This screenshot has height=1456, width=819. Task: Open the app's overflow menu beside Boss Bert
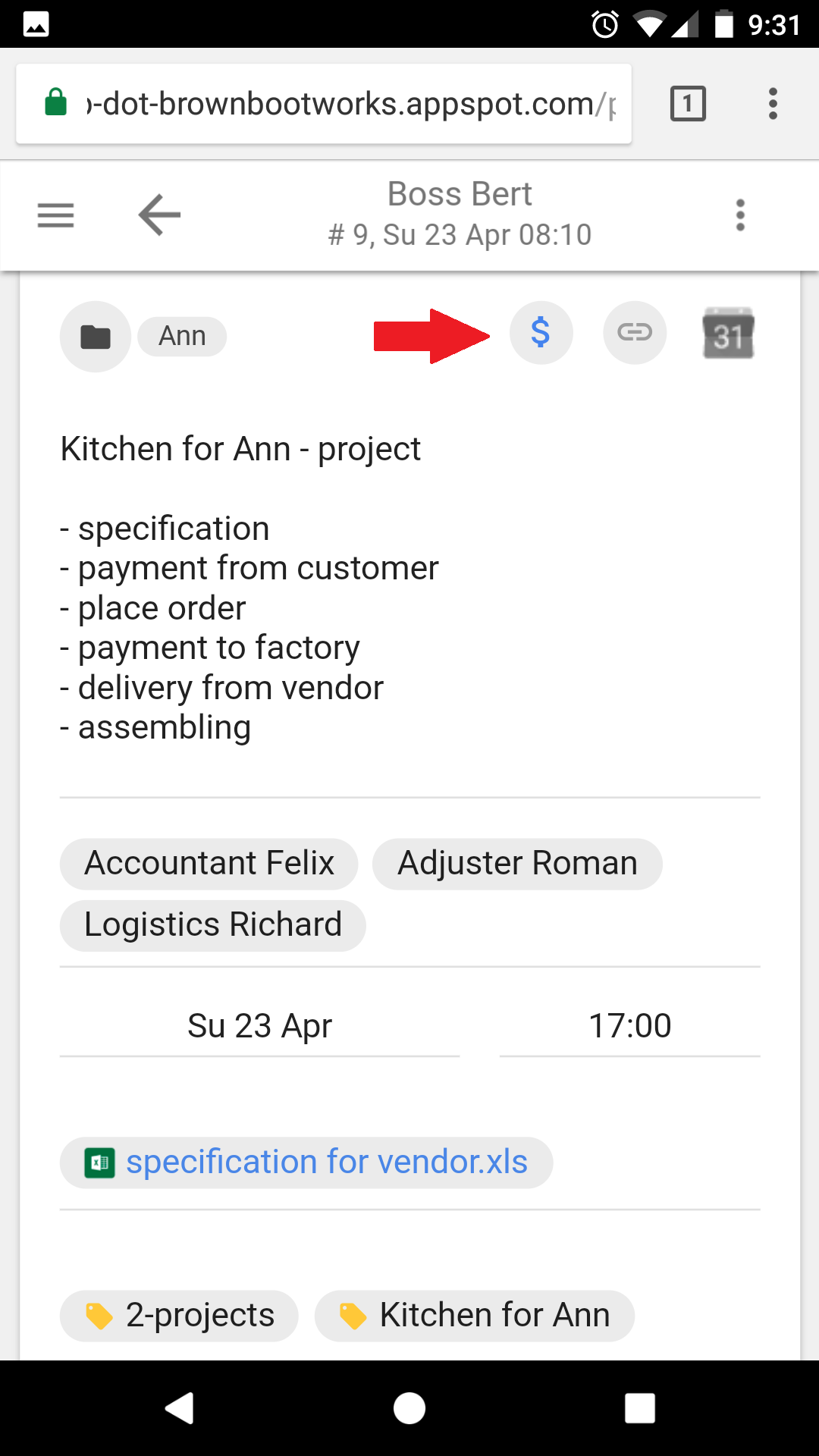[x=740, y=215]
